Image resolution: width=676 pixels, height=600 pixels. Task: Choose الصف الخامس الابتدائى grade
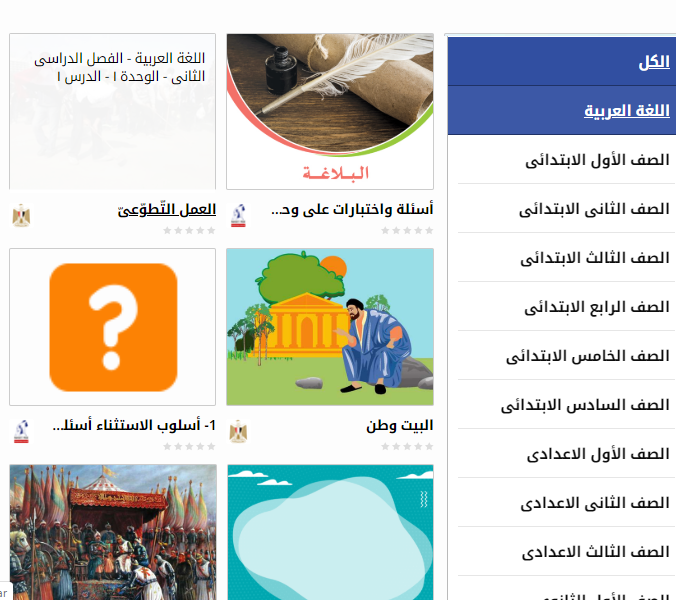588,356
